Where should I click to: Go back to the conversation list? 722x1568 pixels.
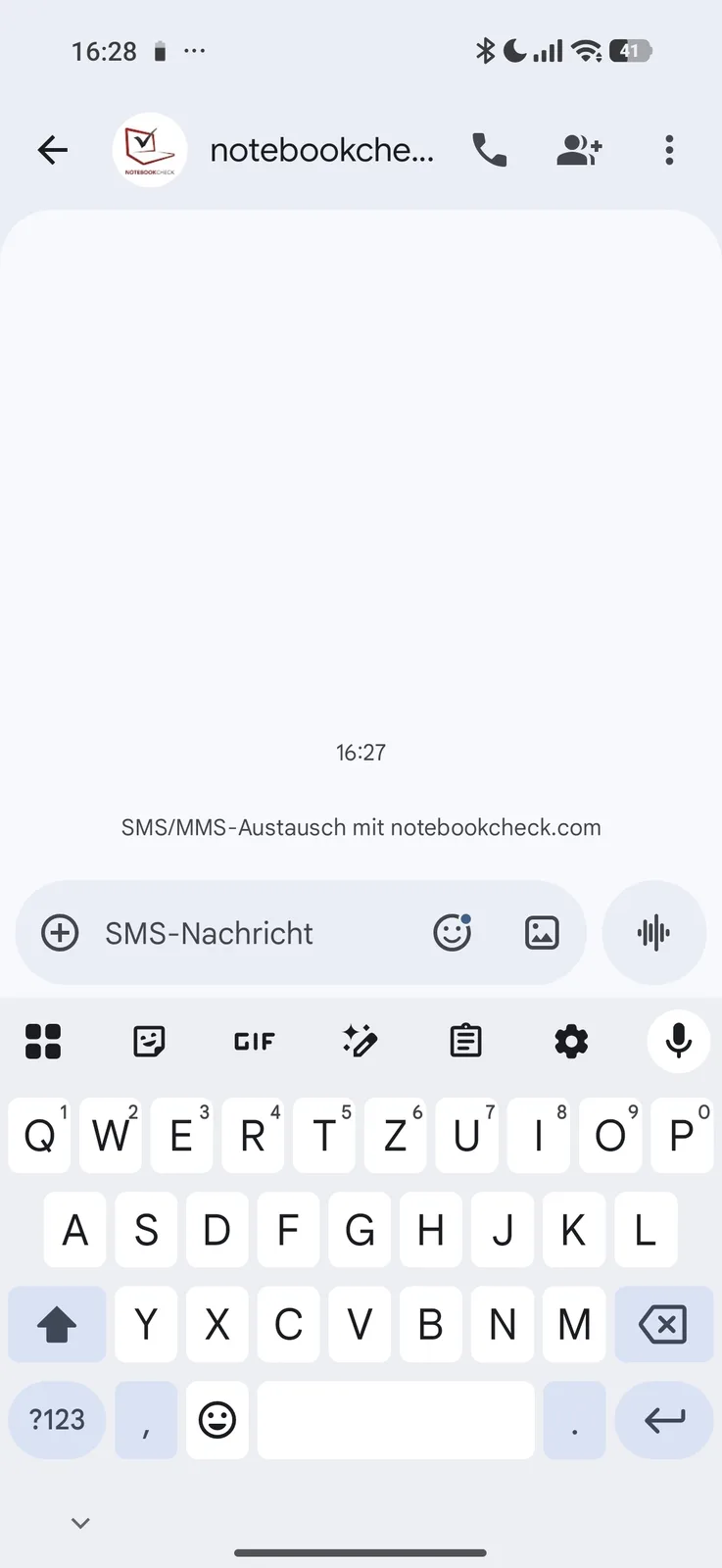(53, 150)
